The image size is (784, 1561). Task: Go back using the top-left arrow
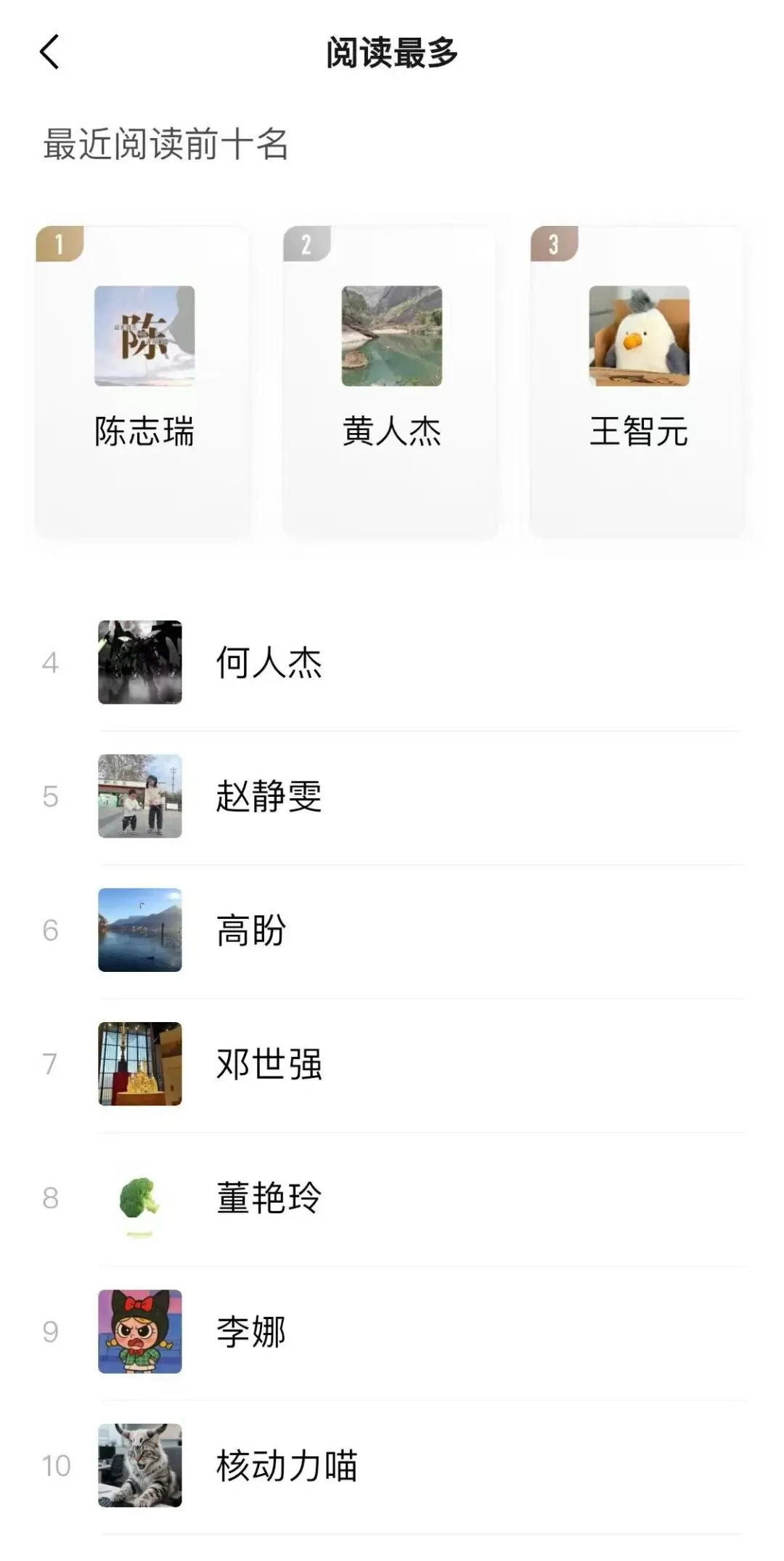pos(49,52)
